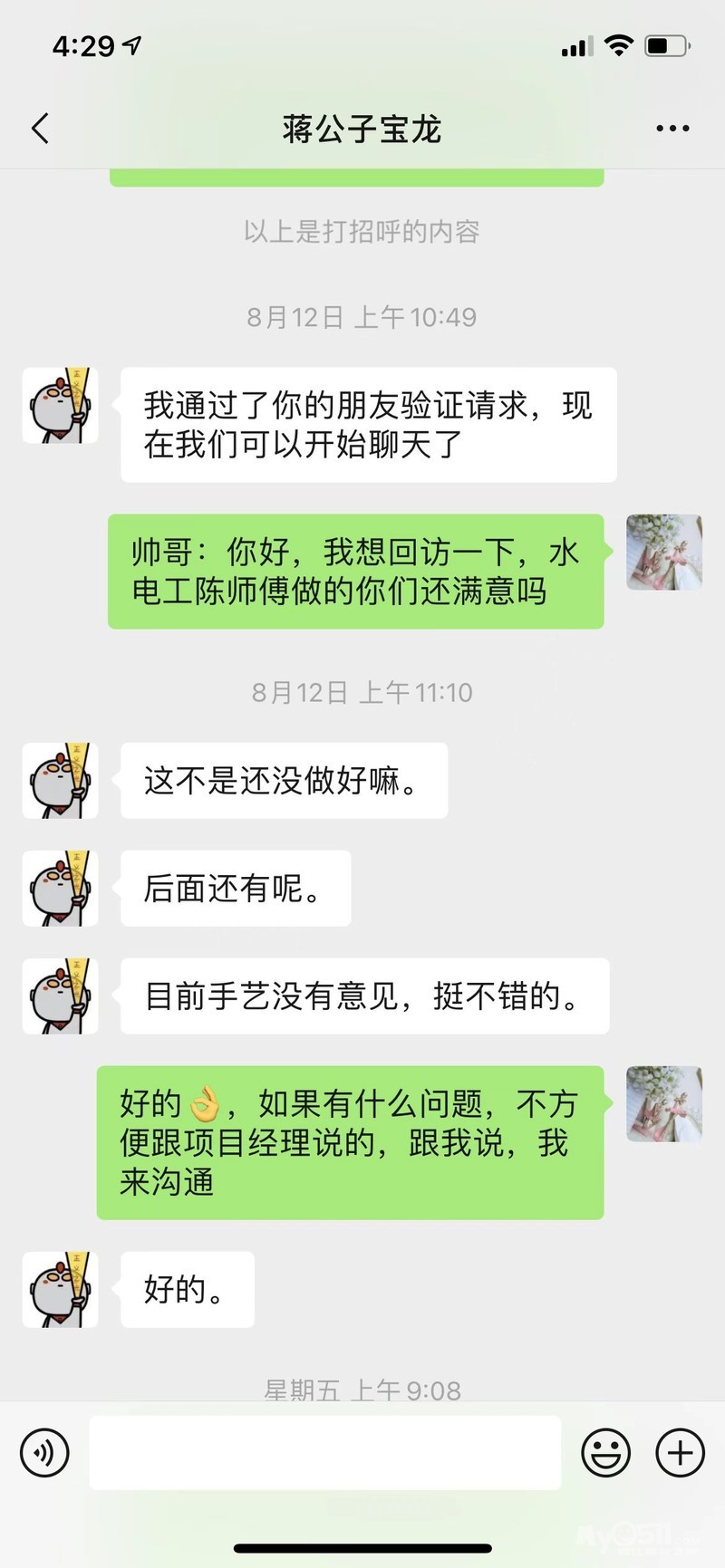This screenshot has width=725, height=1568.
Task: Go back to the chat list
Action: pos(40,129)
